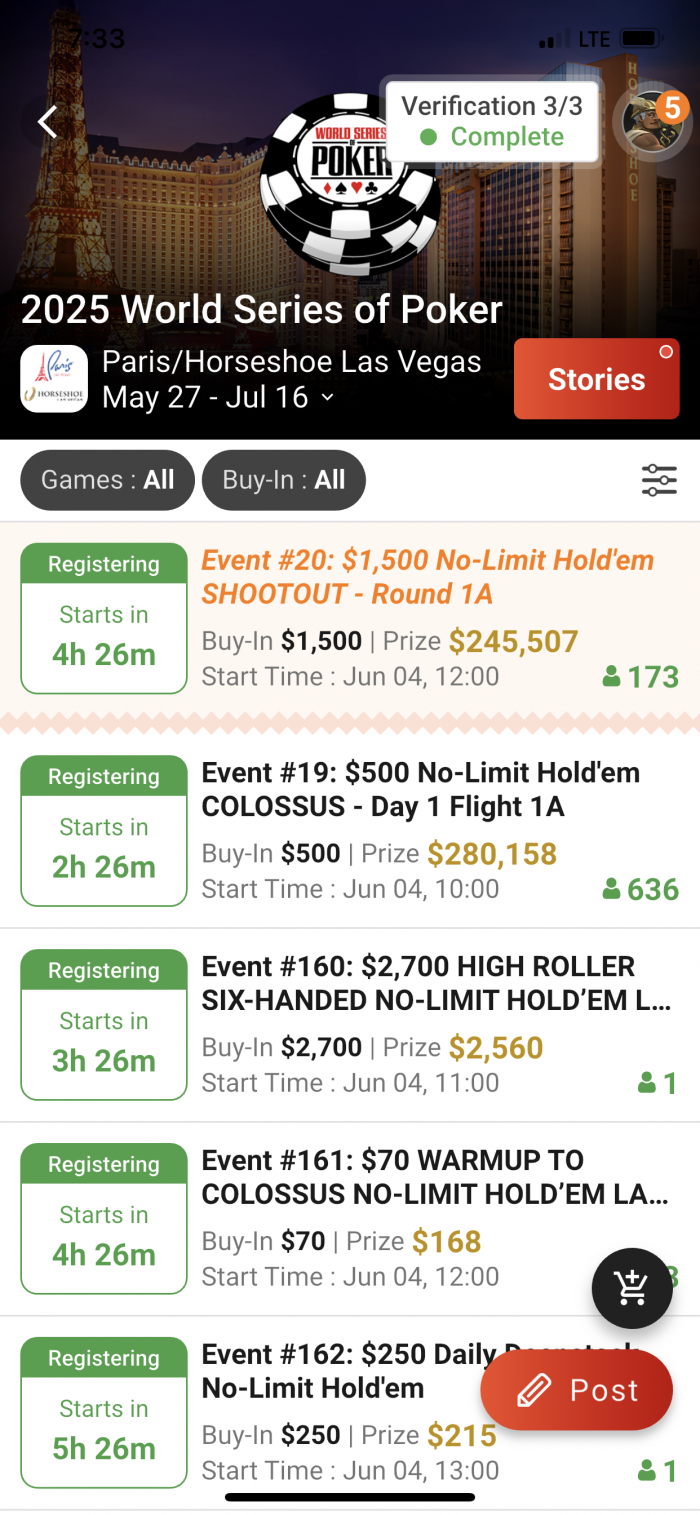The image size is (700, 1515).
Task: Expand the May 27 - Jul 16 date dropdown
Action: point(218,397)
